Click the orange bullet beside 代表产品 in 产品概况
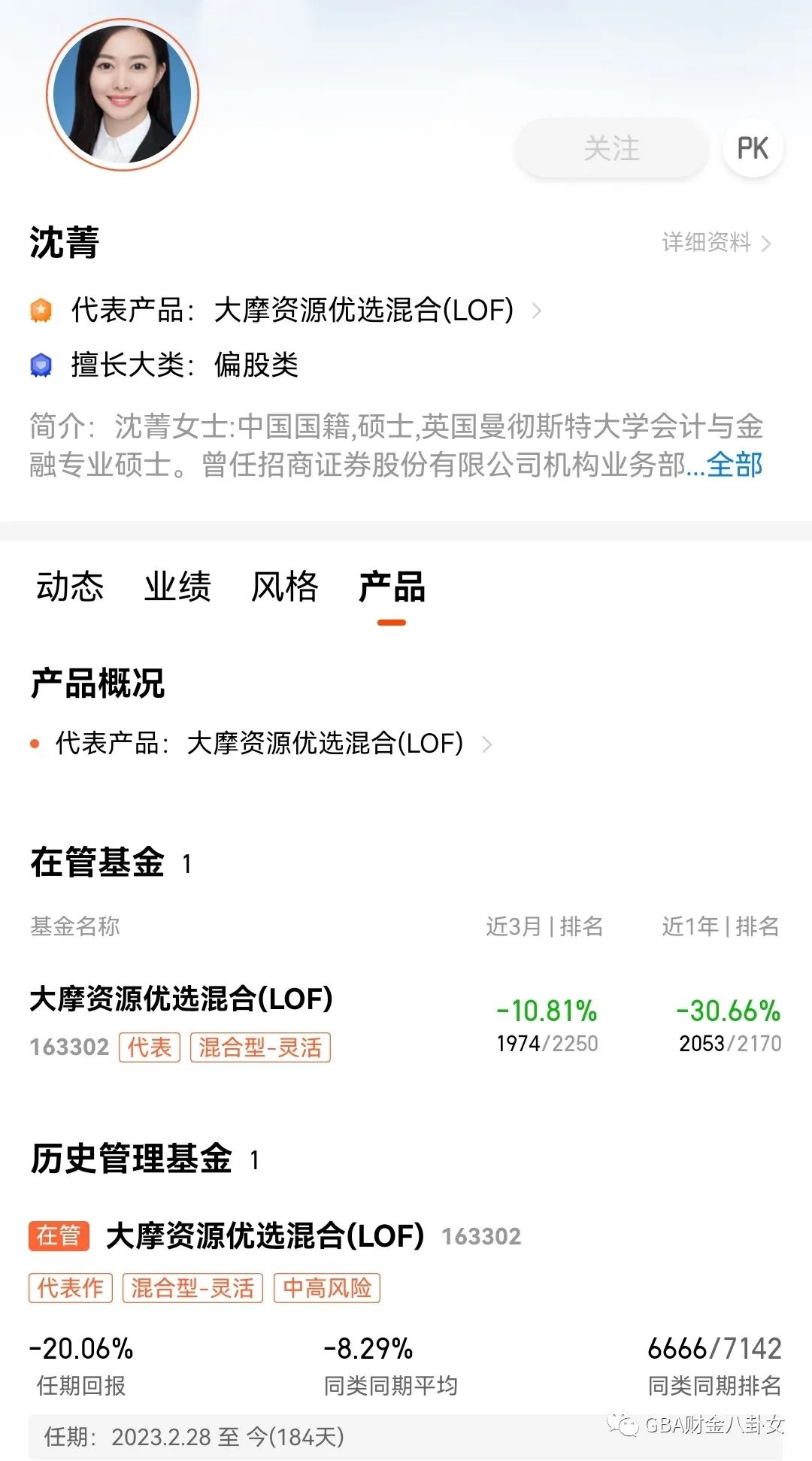The height and width of the screenshot is (1461, 812). point(35,743)
